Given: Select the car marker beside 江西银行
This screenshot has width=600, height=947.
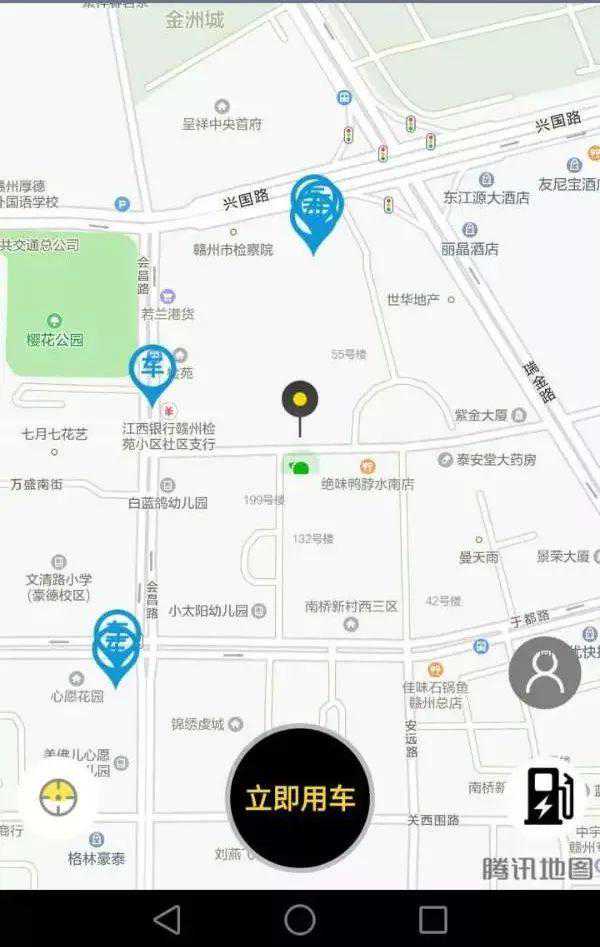Looking at the screenshot, I should coord(152,370).
